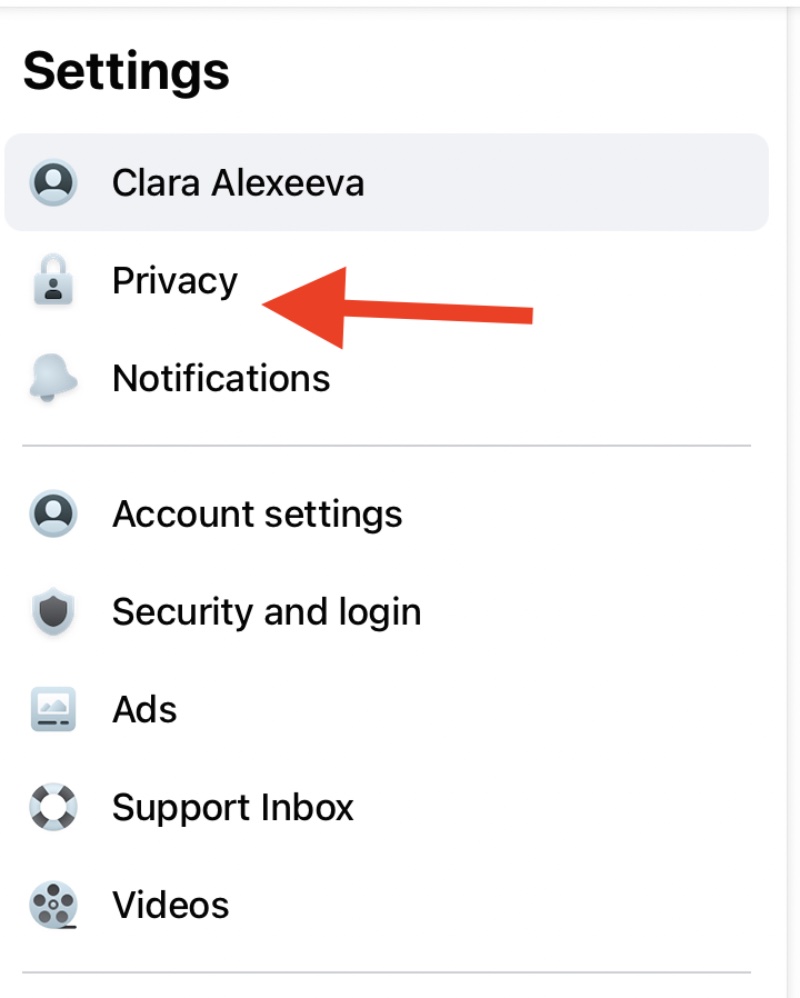Select Security and login
800x998 pixels.
[266, 612]
